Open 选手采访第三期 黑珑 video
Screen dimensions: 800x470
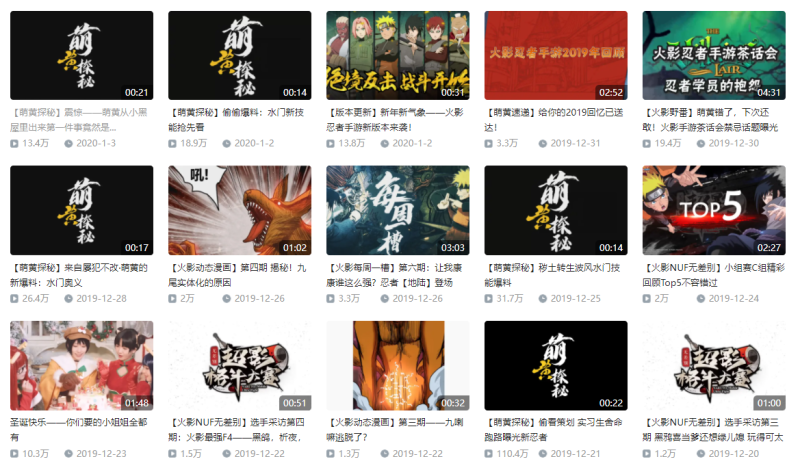pyautogui.click(x=713, y=366)
